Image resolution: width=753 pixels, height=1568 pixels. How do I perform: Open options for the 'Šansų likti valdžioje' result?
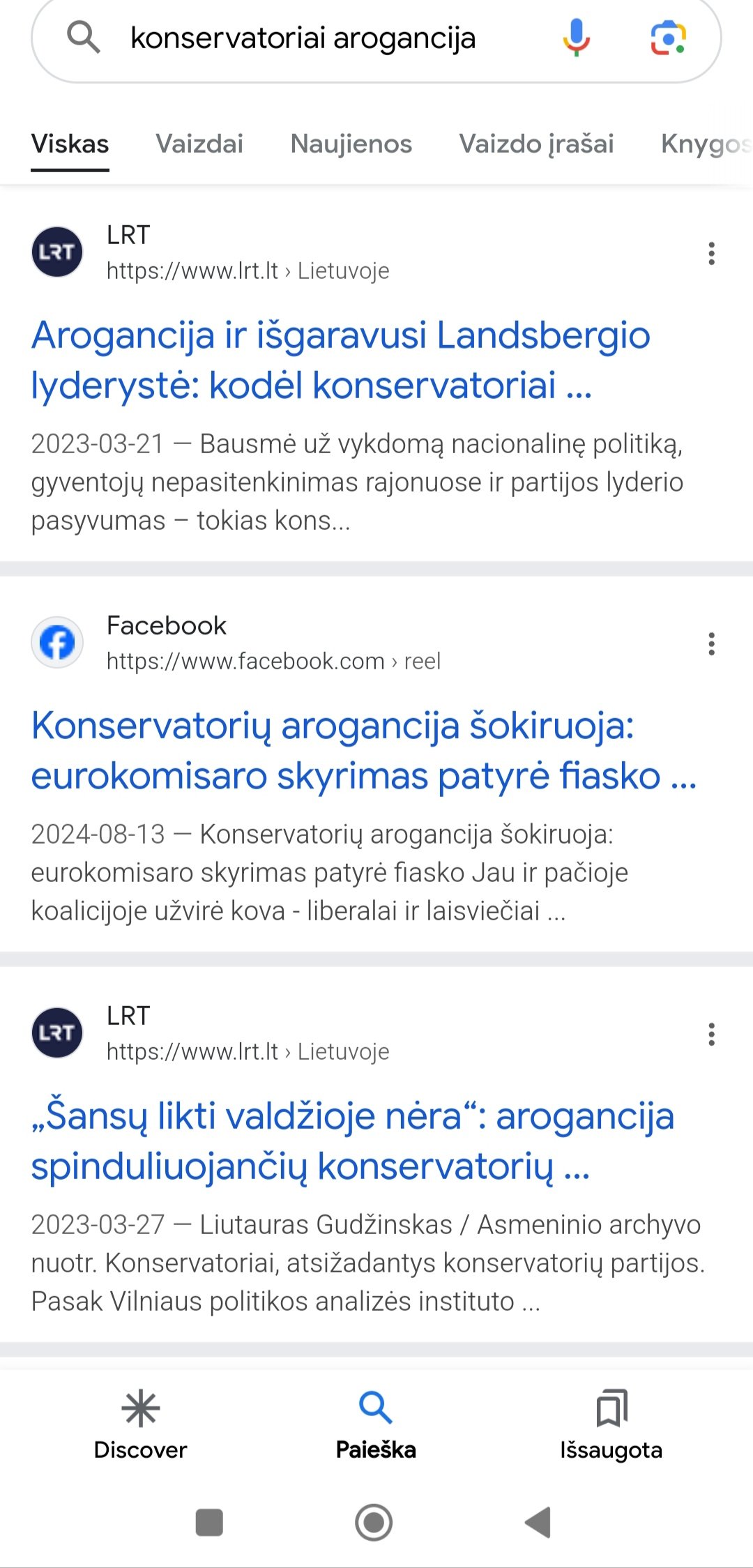[x=711, y=1034]
